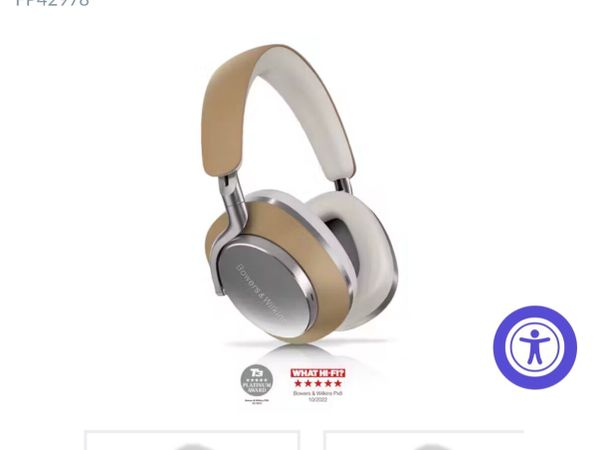Select the second product thumbnail below
Viewport: 600px width, 450px height.
point(424,441)
